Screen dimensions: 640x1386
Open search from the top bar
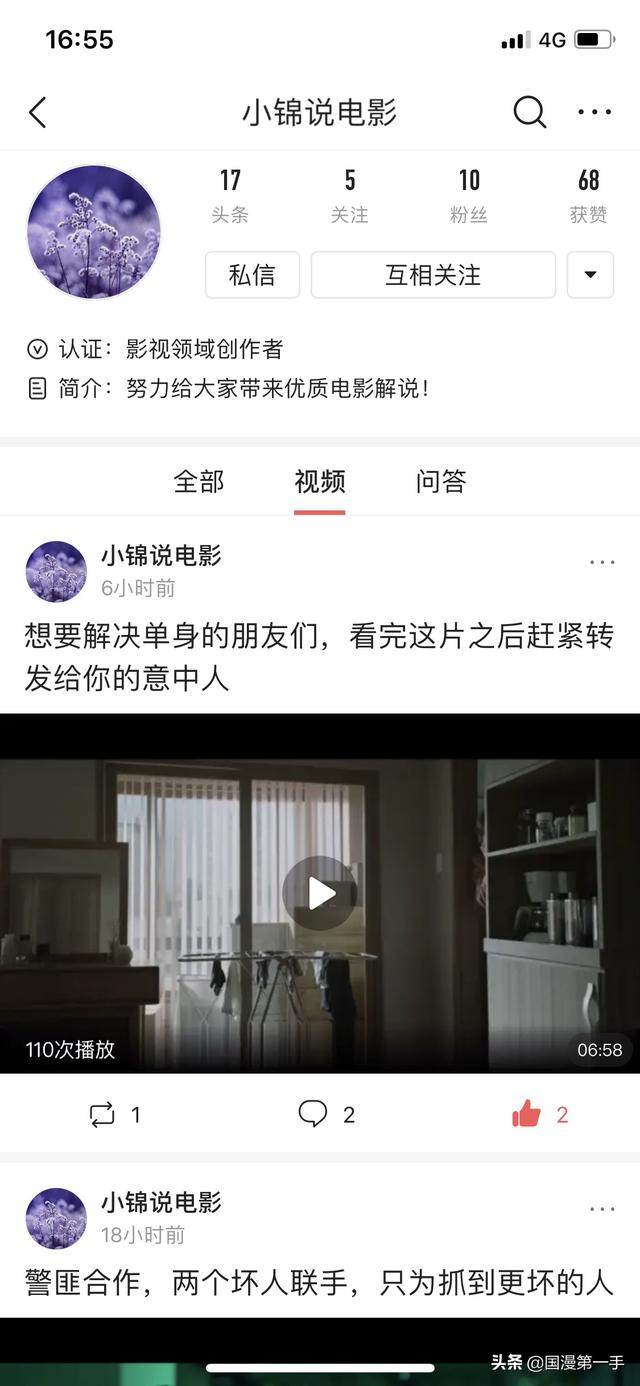(530, 113)
